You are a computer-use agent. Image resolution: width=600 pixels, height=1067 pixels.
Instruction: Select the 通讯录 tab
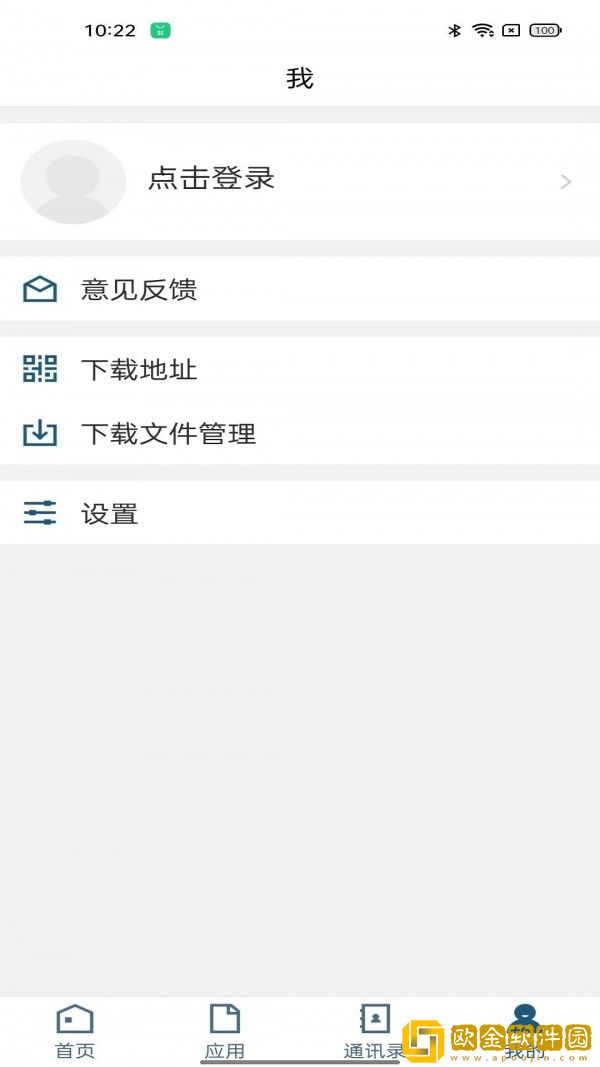click(374, 1030)
